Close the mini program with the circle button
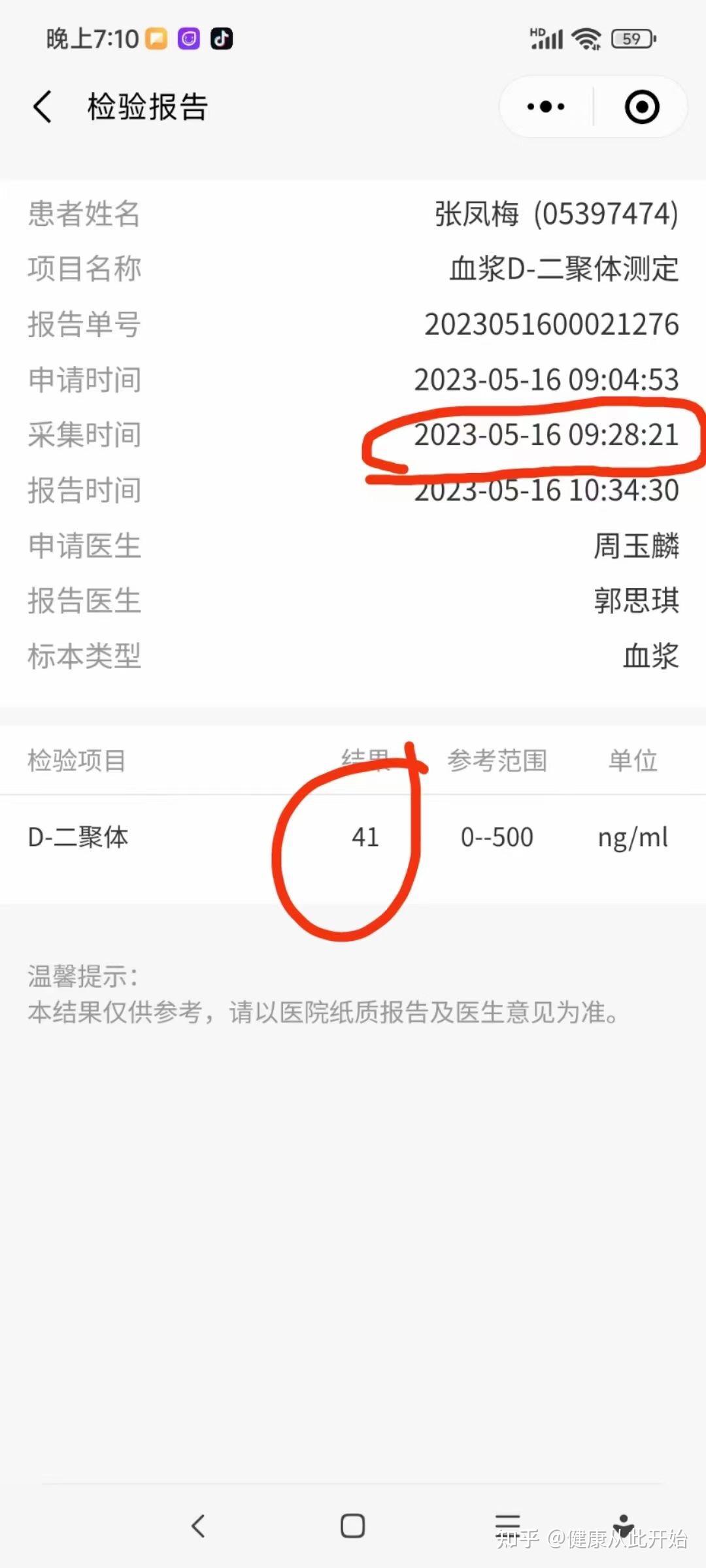 pos(641,106)
